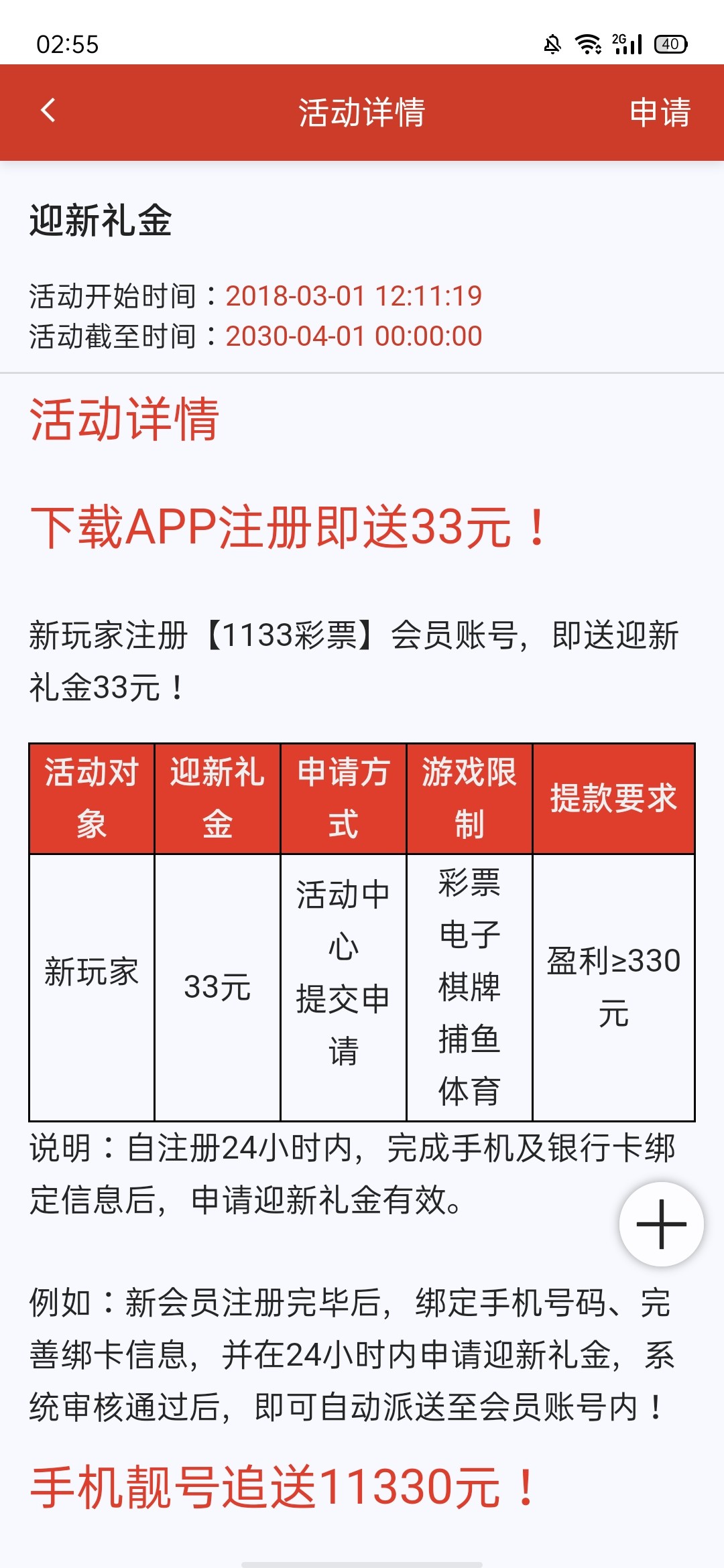Go back using the header arrow
This screenshot has width=724, height=1568.
click(x=48, y=111)
